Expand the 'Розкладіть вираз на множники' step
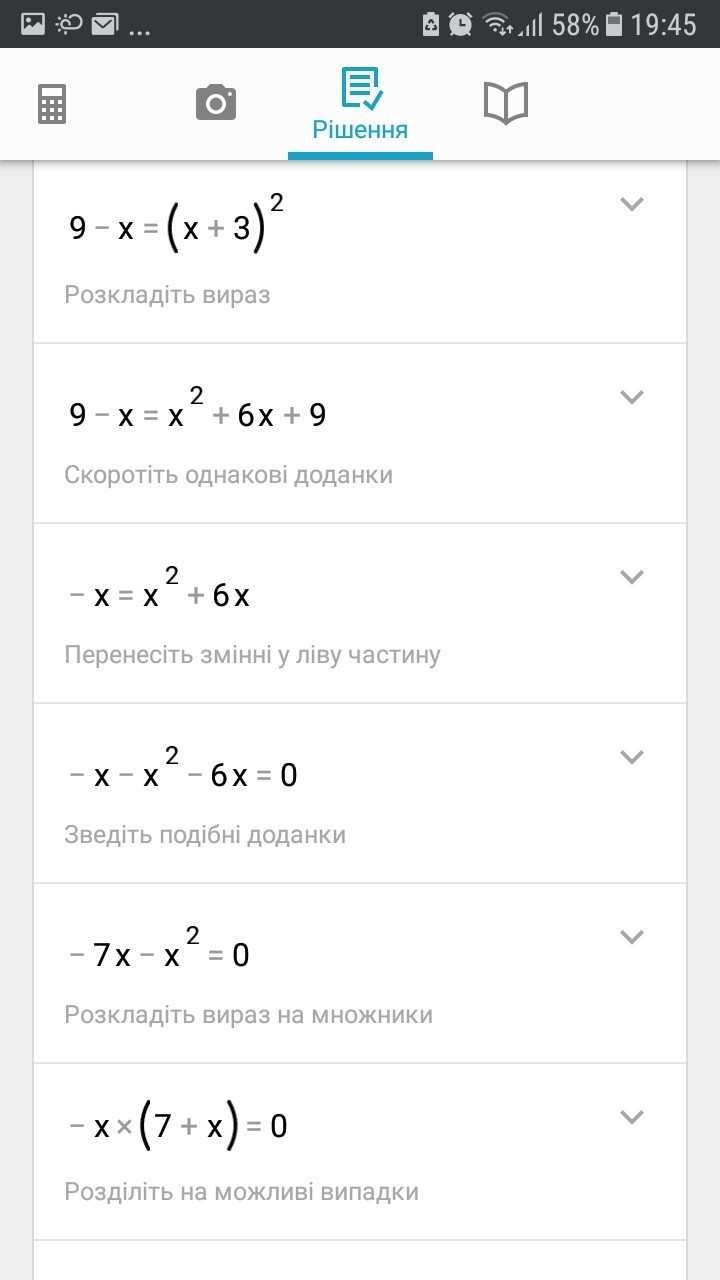The width and height of the screenshot is (720, 1280). [x=631, y=937]
